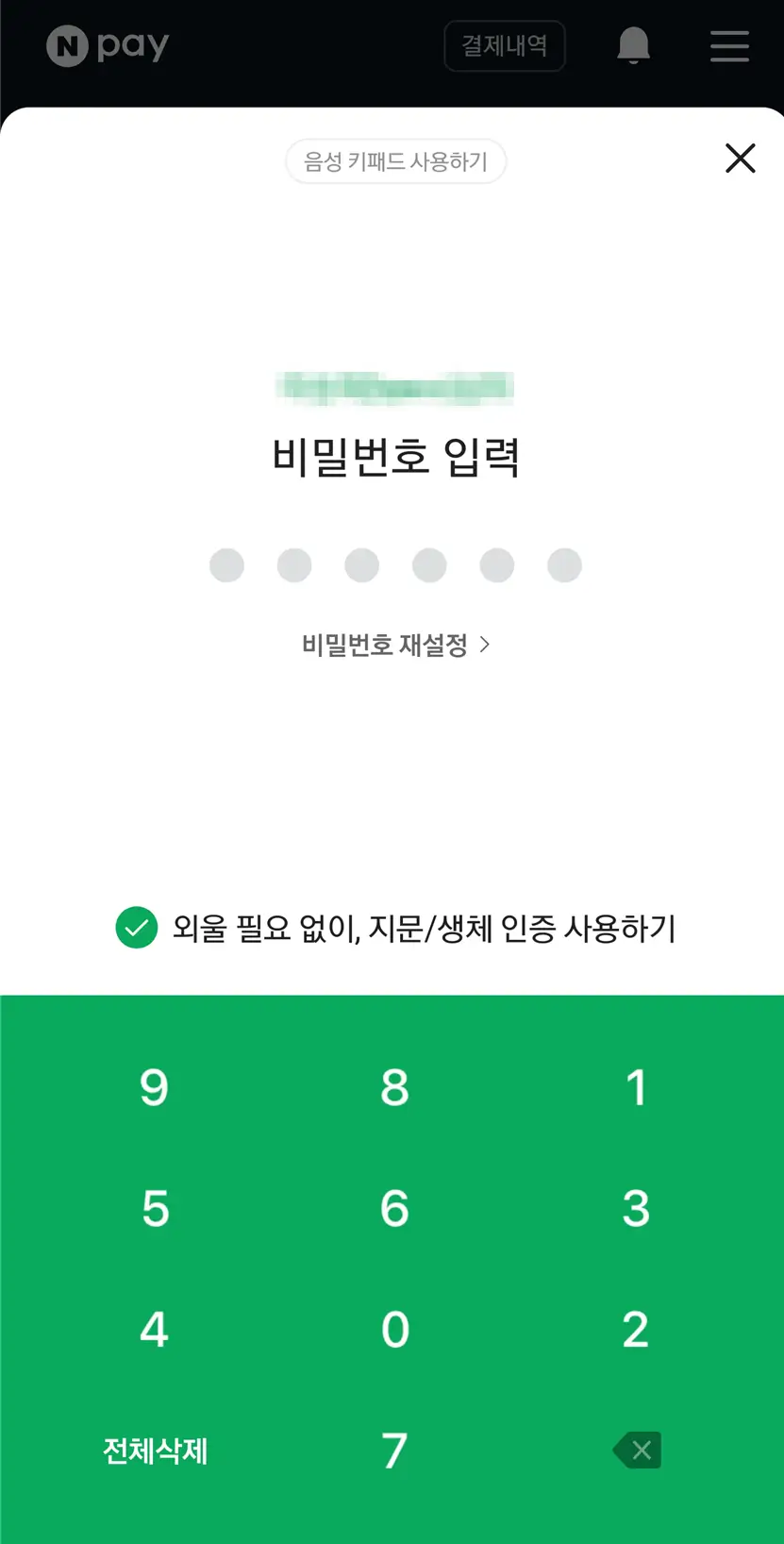Open 결제내역 payment history
This screenshot has height=1544, width=784.
pos(504,45)
